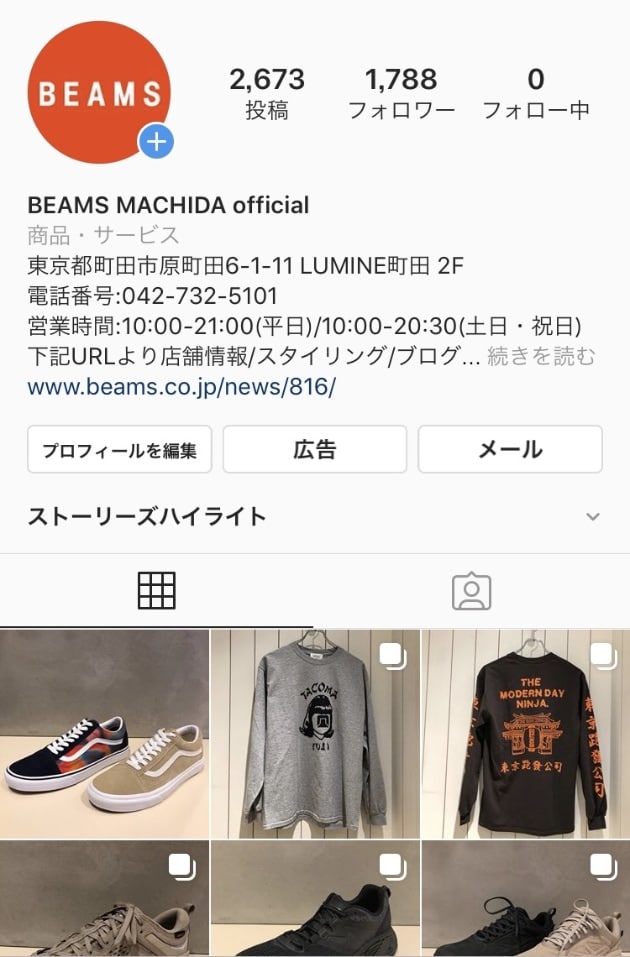Expand bio with 続きを読む
630x957 pixels.
(x=541, y=356)
